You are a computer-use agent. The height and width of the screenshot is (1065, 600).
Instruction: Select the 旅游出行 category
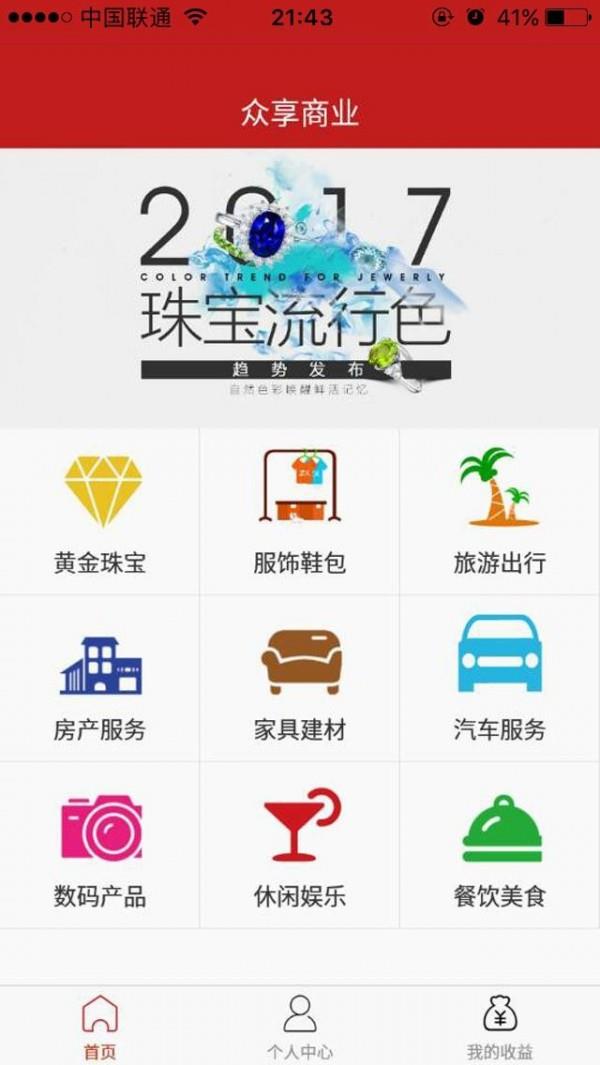click(x=500, y=512)
